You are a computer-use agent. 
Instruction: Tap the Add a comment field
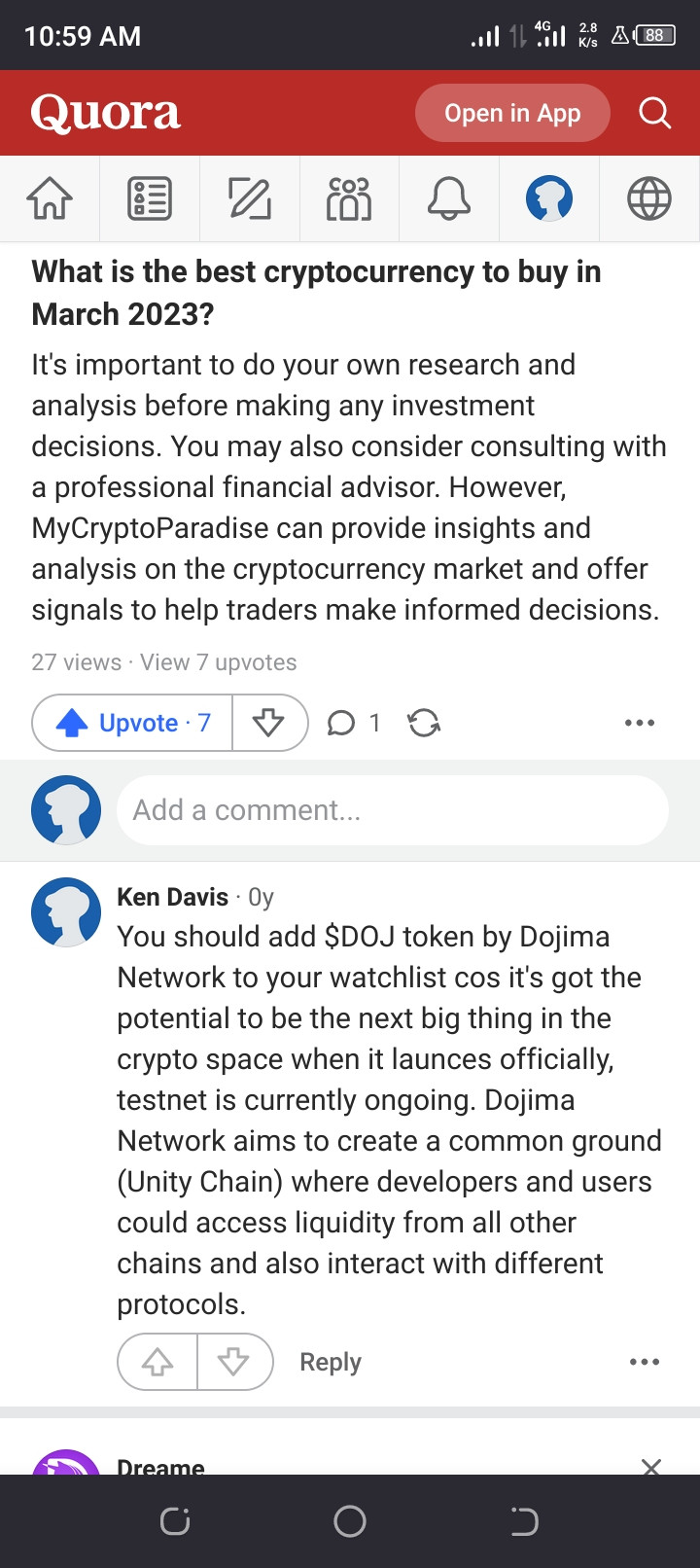(x=393, y=810)
